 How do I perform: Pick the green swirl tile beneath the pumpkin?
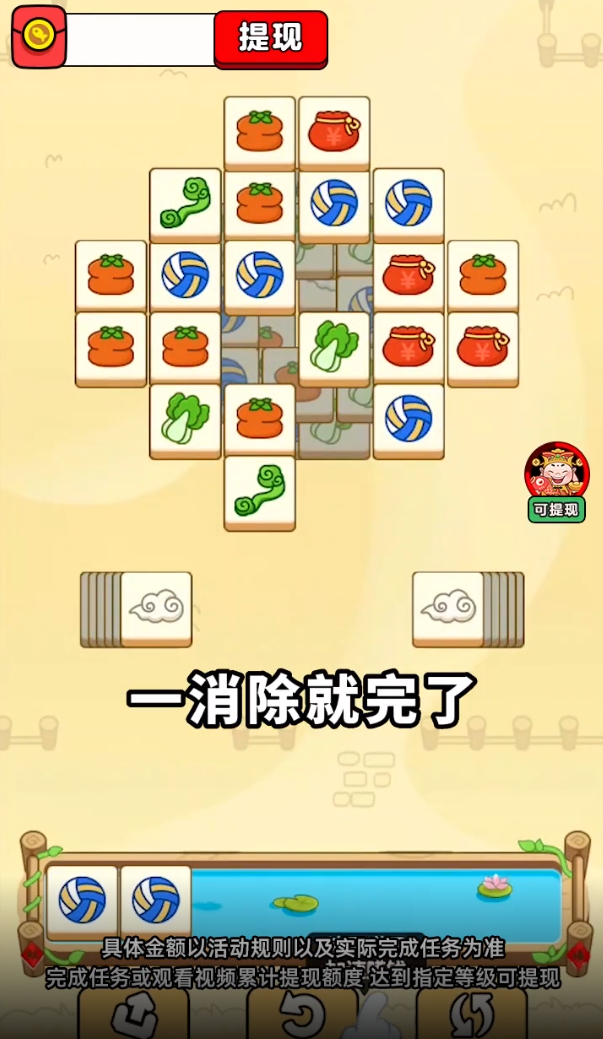point(260,491)
